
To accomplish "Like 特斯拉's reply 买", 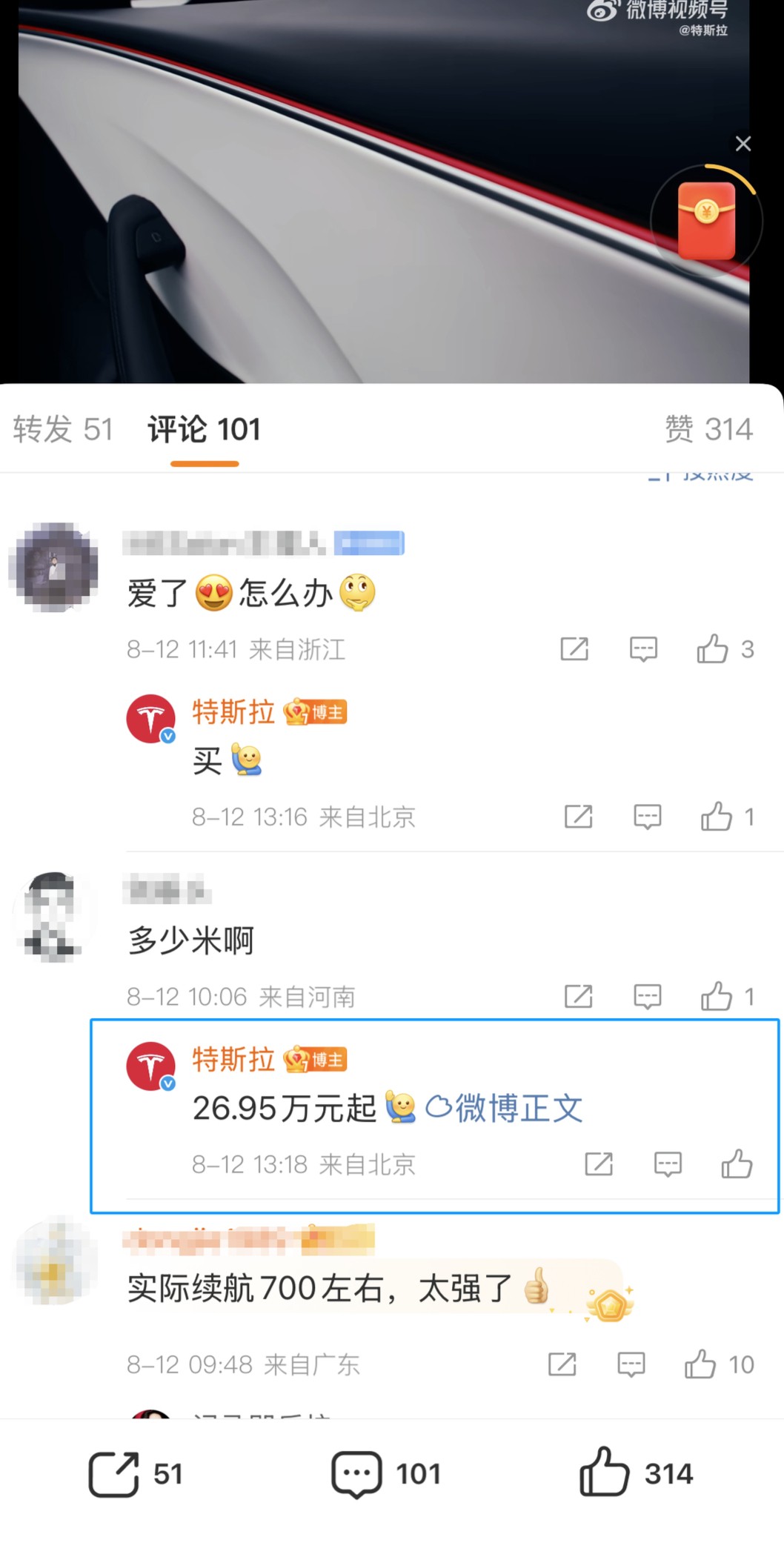I will point(717,817).
